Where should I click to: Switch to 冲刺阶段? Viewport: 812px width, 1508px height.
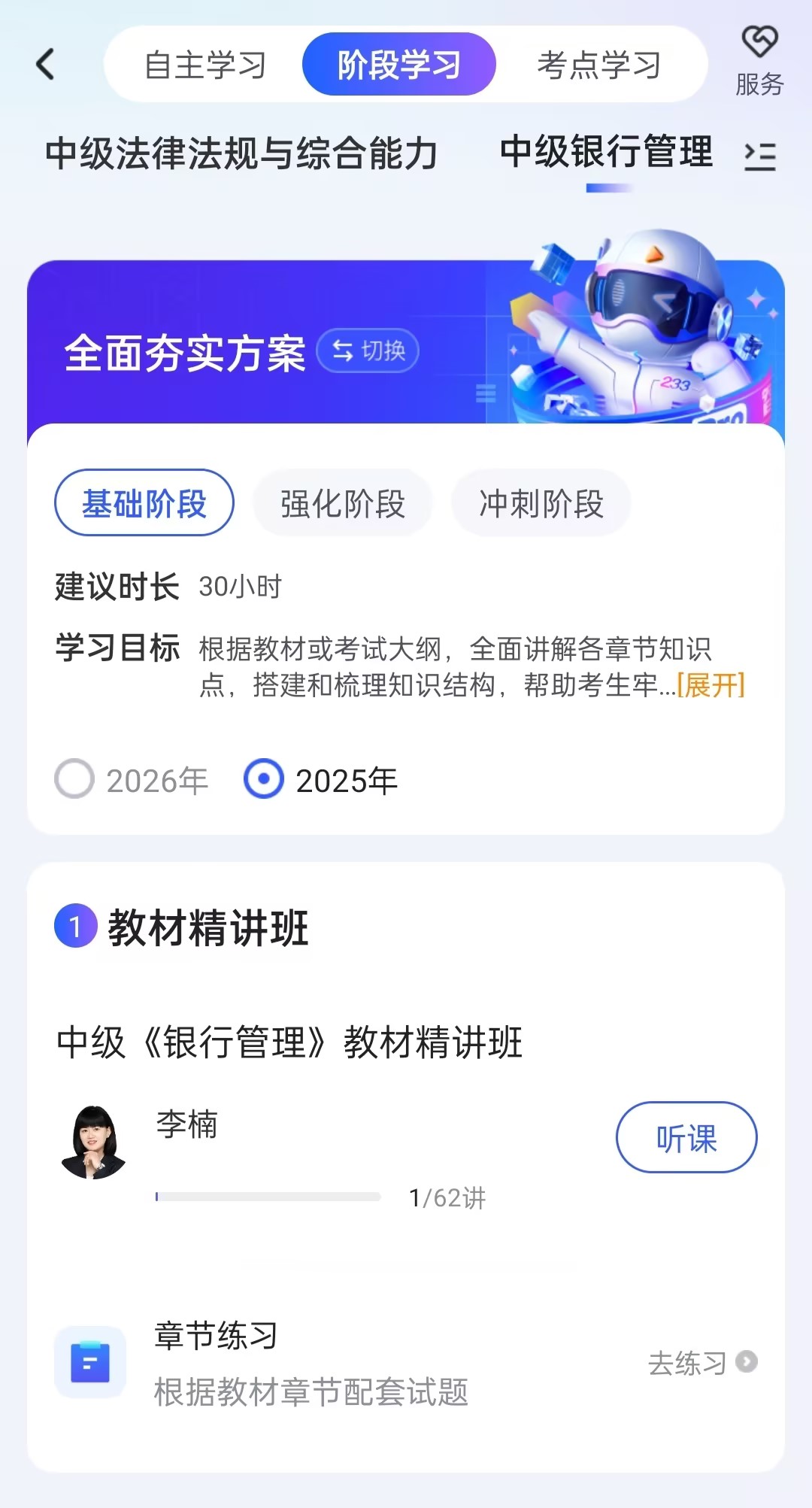click(x=541, y=503)
